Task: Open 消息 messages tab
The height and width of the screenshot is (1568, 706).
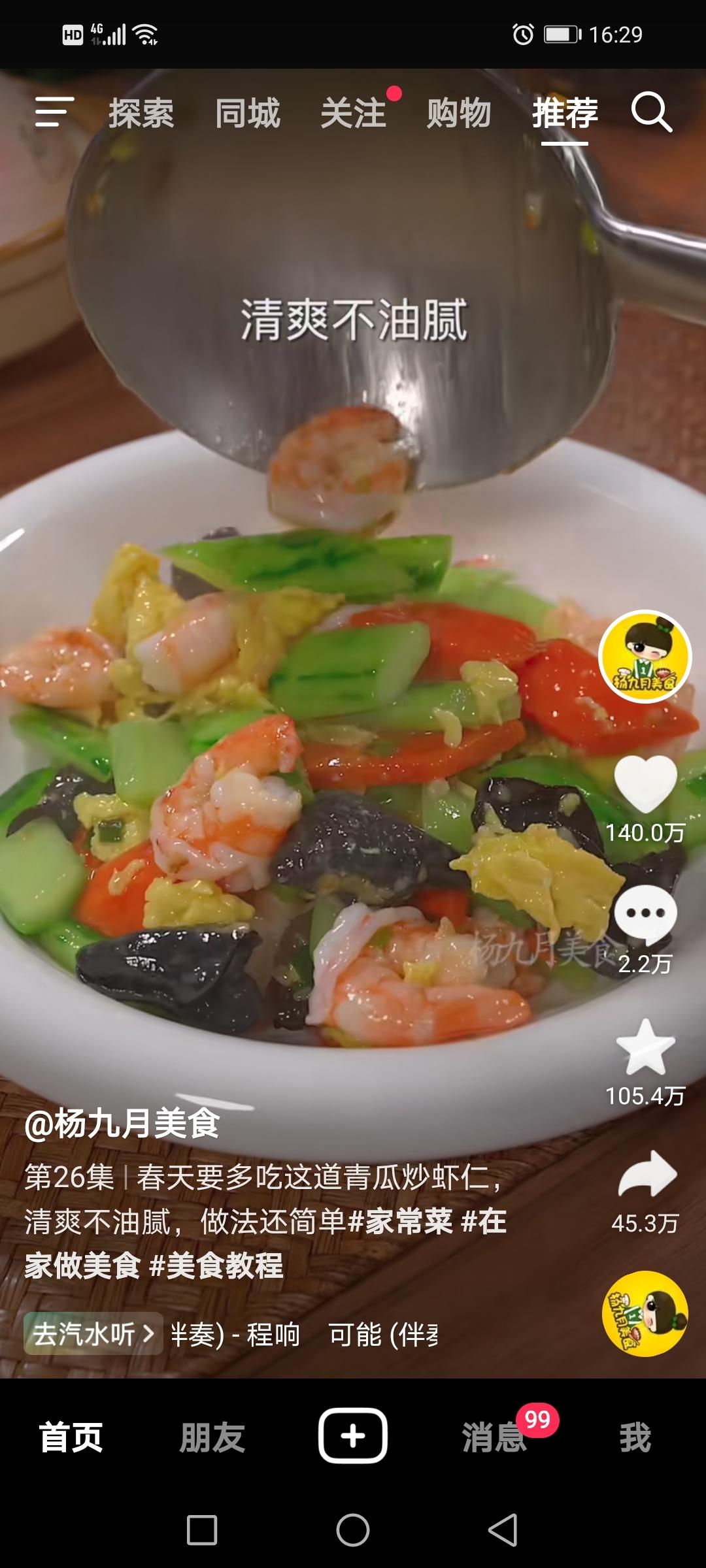Action: click(494, 1437)
